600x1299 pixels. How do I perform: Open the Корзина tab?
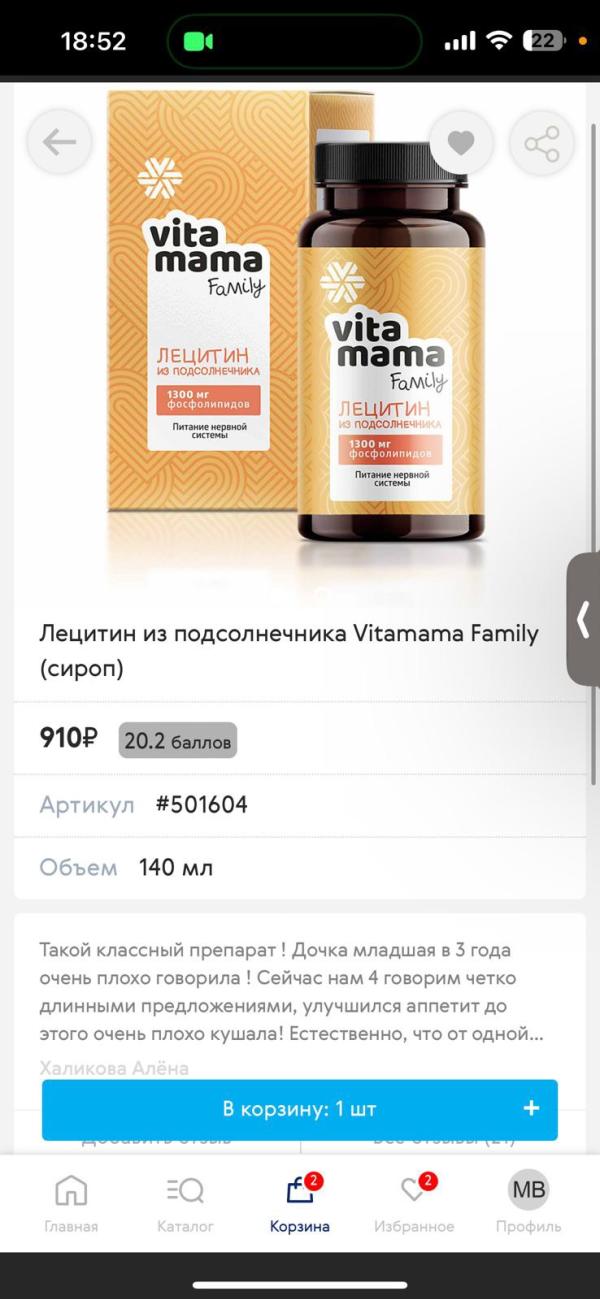click(299, 1203)
